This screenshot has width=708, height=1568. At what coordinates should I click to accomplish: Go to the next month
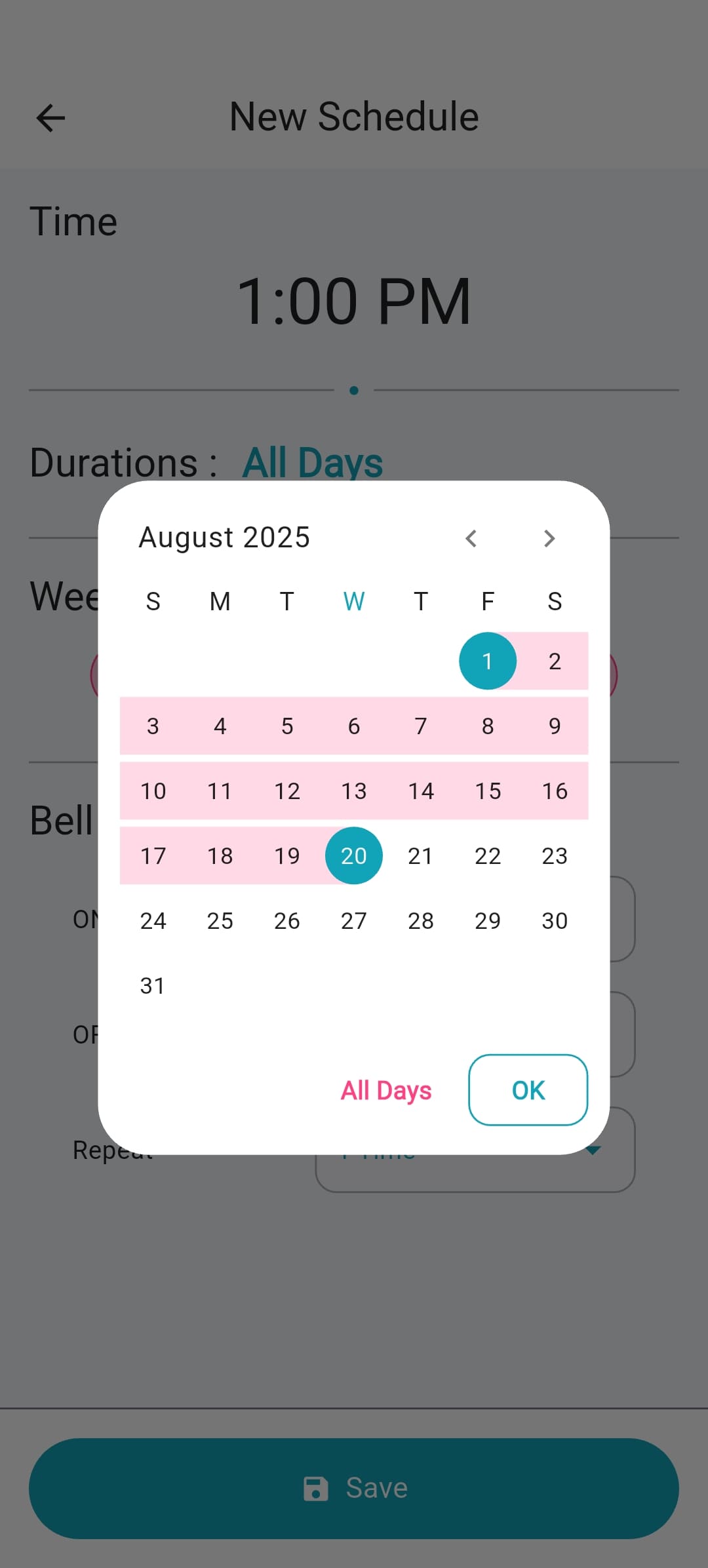549,538
